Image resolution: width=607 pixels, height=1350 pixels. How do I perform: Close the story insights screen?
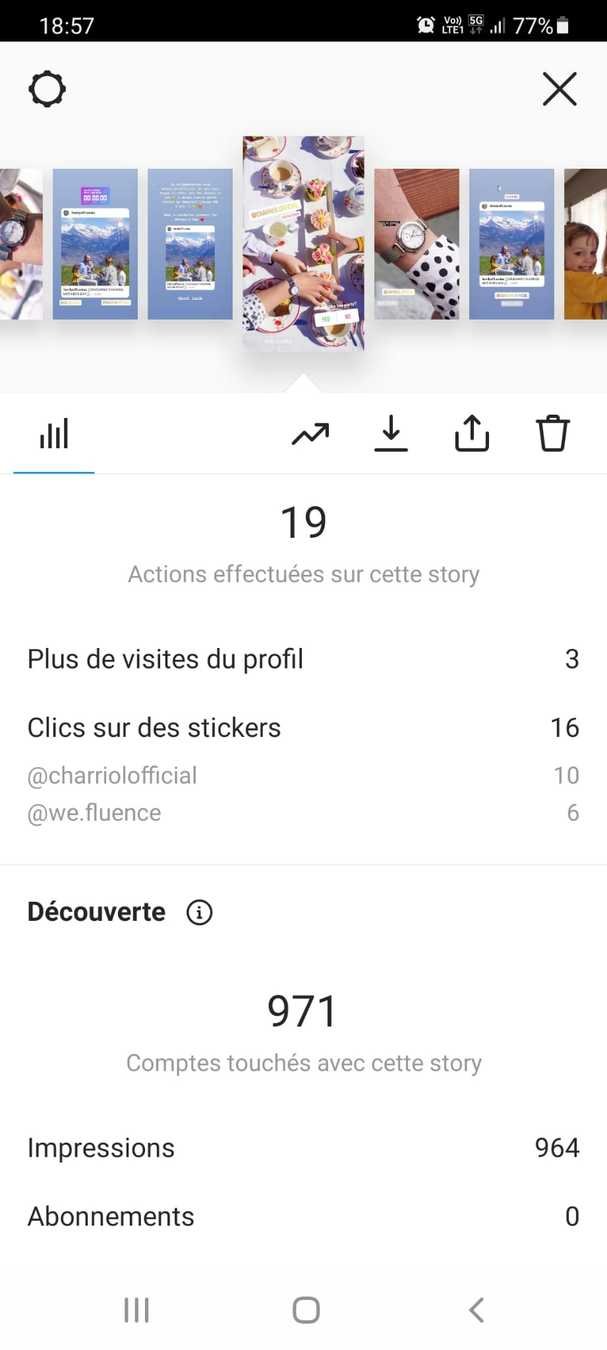click(559, 90)
